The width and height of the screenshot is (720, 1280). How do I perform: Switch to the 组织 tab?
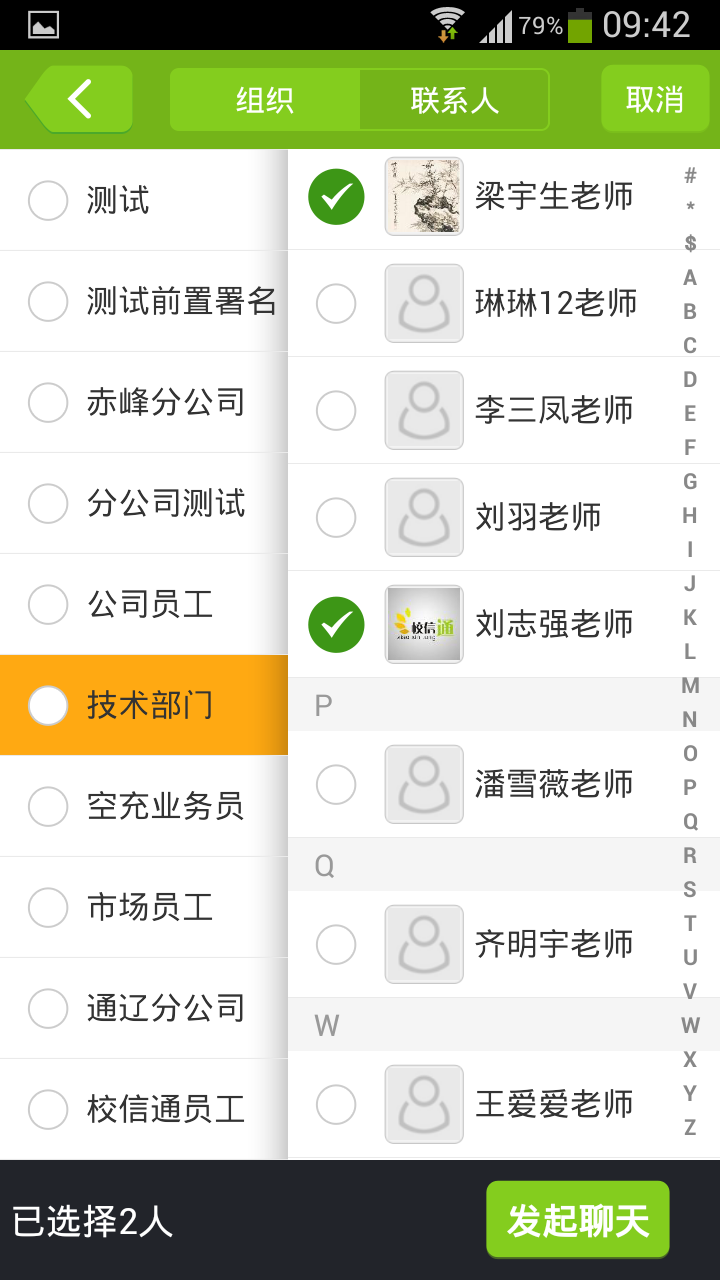(x=265, y=100)
